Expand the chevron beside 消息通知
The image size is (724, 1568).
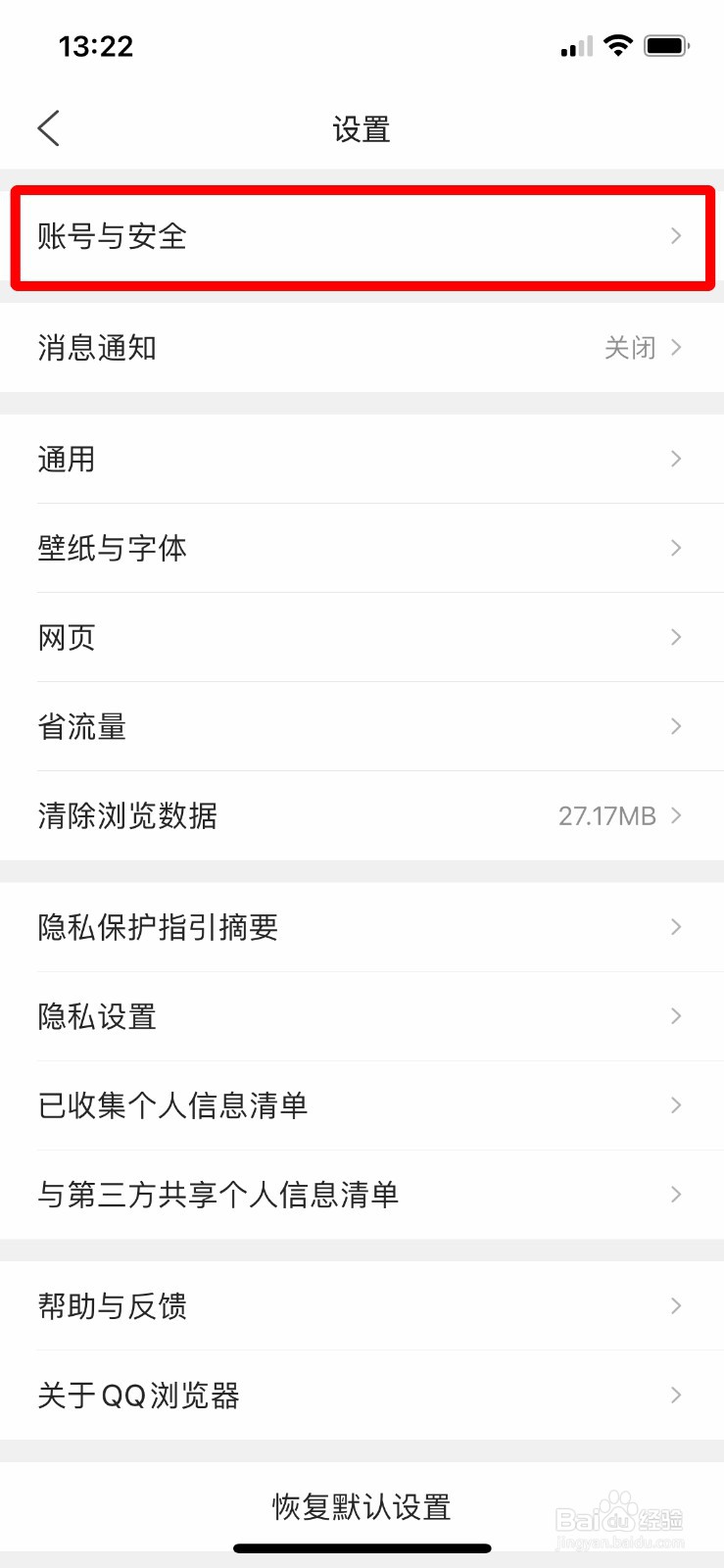tap(676, 347)
